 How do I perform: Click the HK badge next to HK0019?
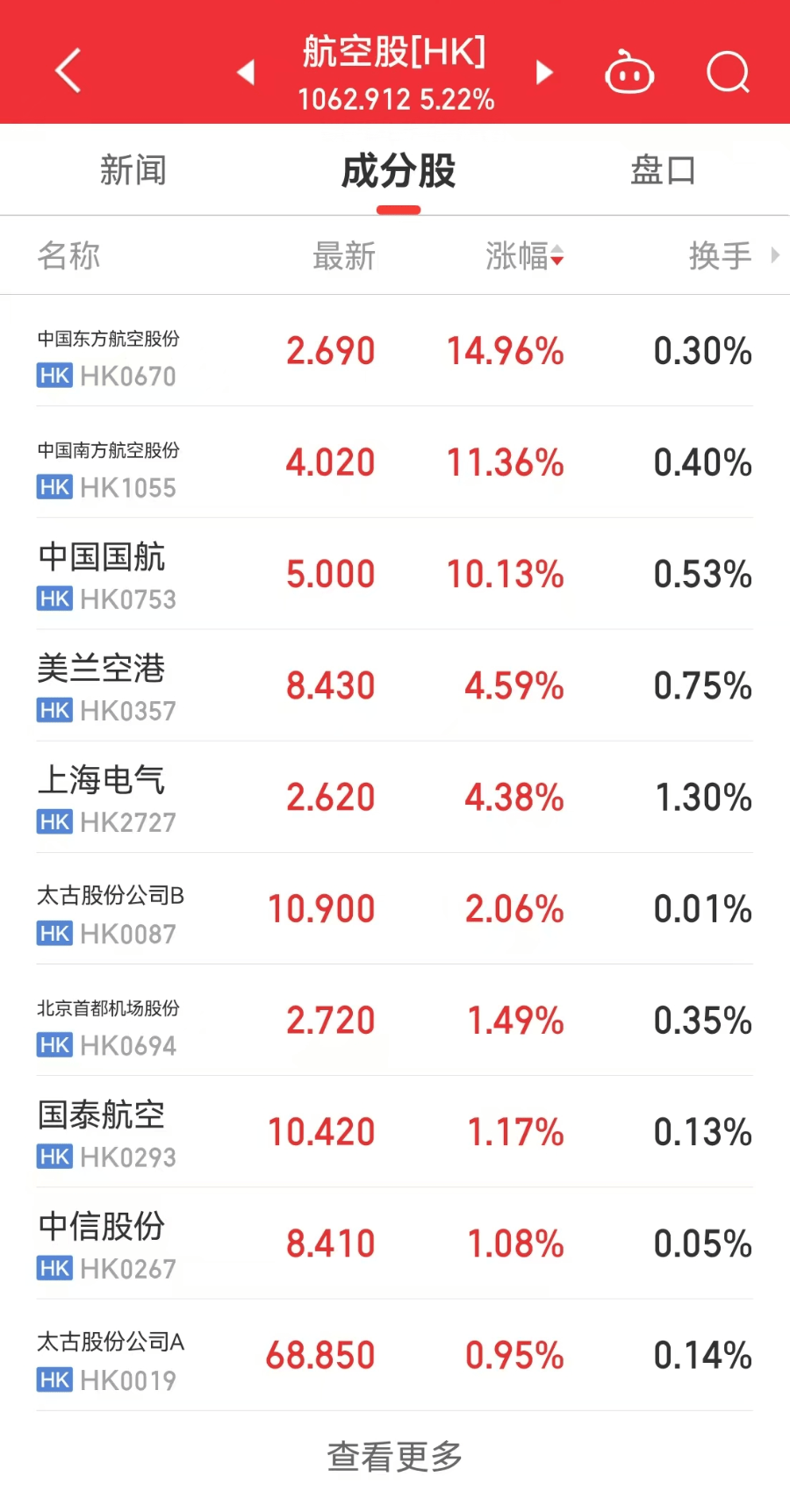[54, 1379]
